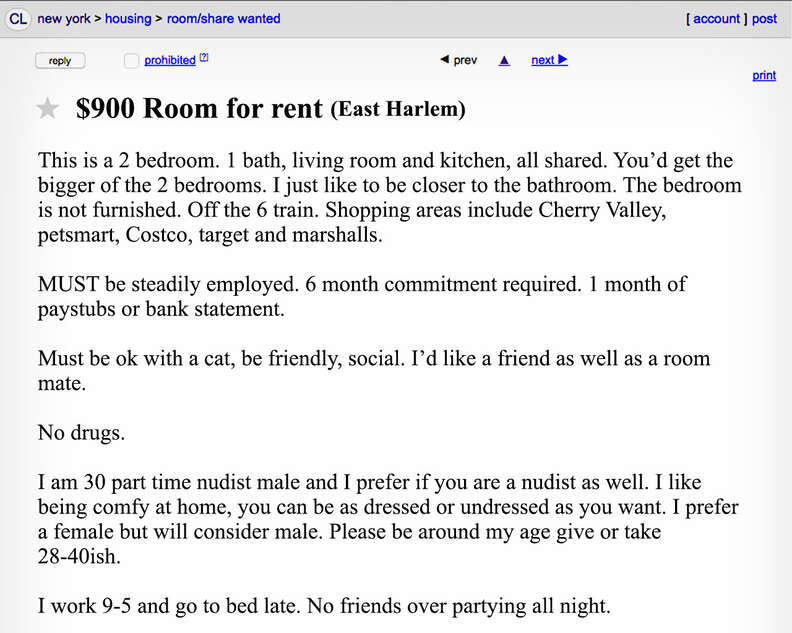
Task: Go to the prev listing
Action: (x=459, y=60)
